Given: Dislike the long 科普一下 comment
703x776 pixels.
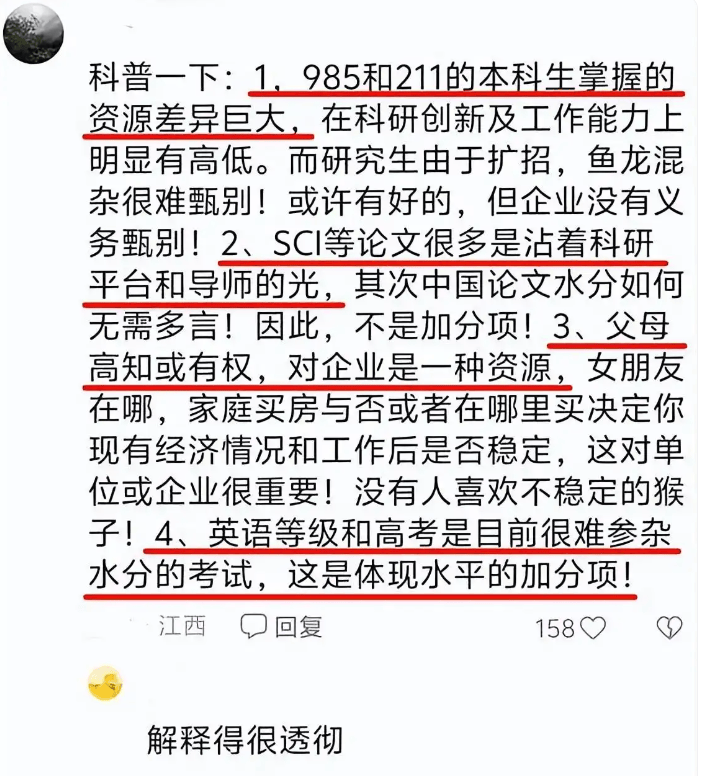Looking at the screenshot, I should point(667,628).
